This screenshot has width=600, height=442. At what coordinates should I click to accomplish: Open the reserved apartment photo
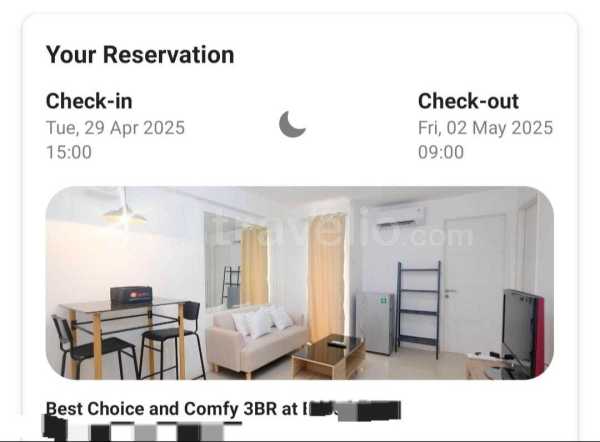click(x=299, y=283)
